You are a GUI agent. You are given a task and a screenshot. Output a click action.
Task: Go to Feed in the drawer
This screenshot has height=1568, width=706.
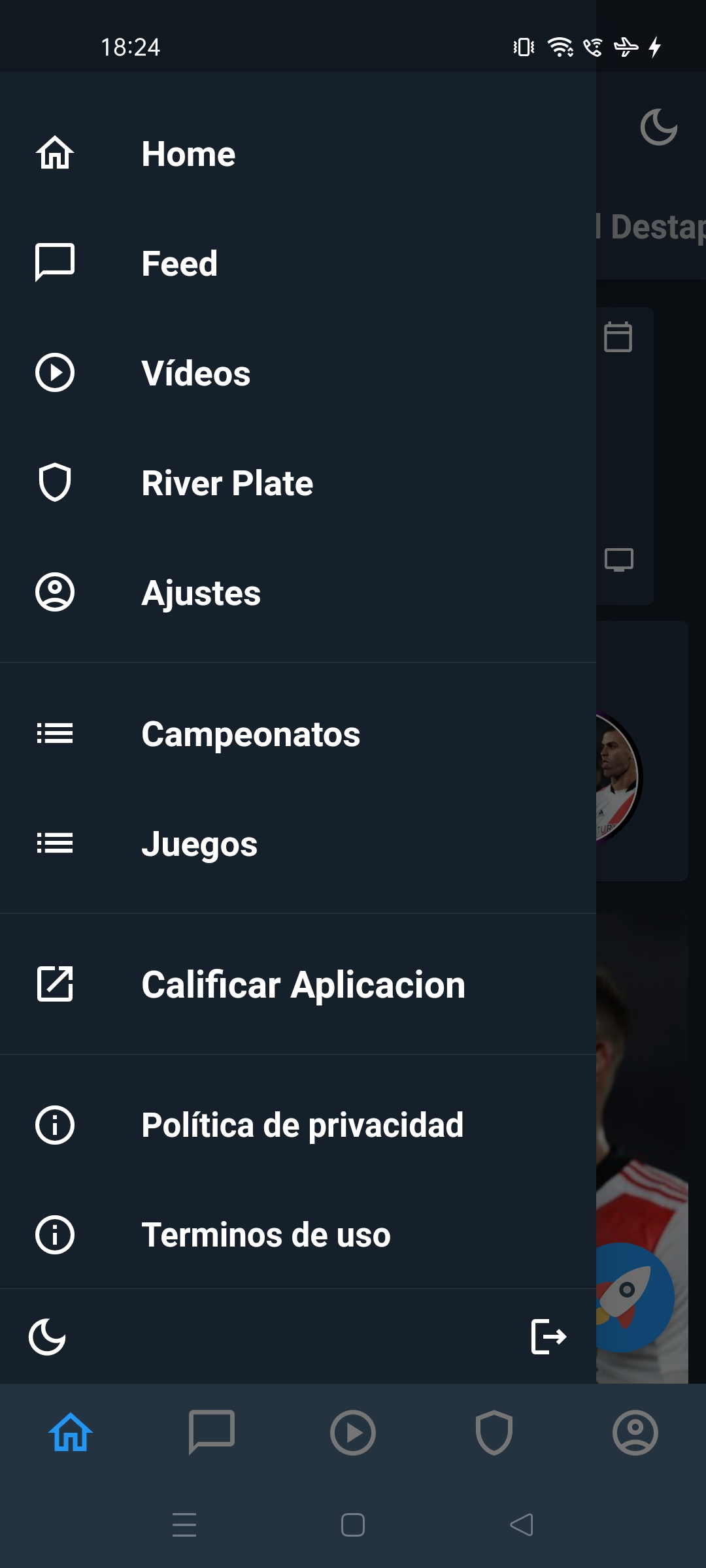[x=179, y=264]
